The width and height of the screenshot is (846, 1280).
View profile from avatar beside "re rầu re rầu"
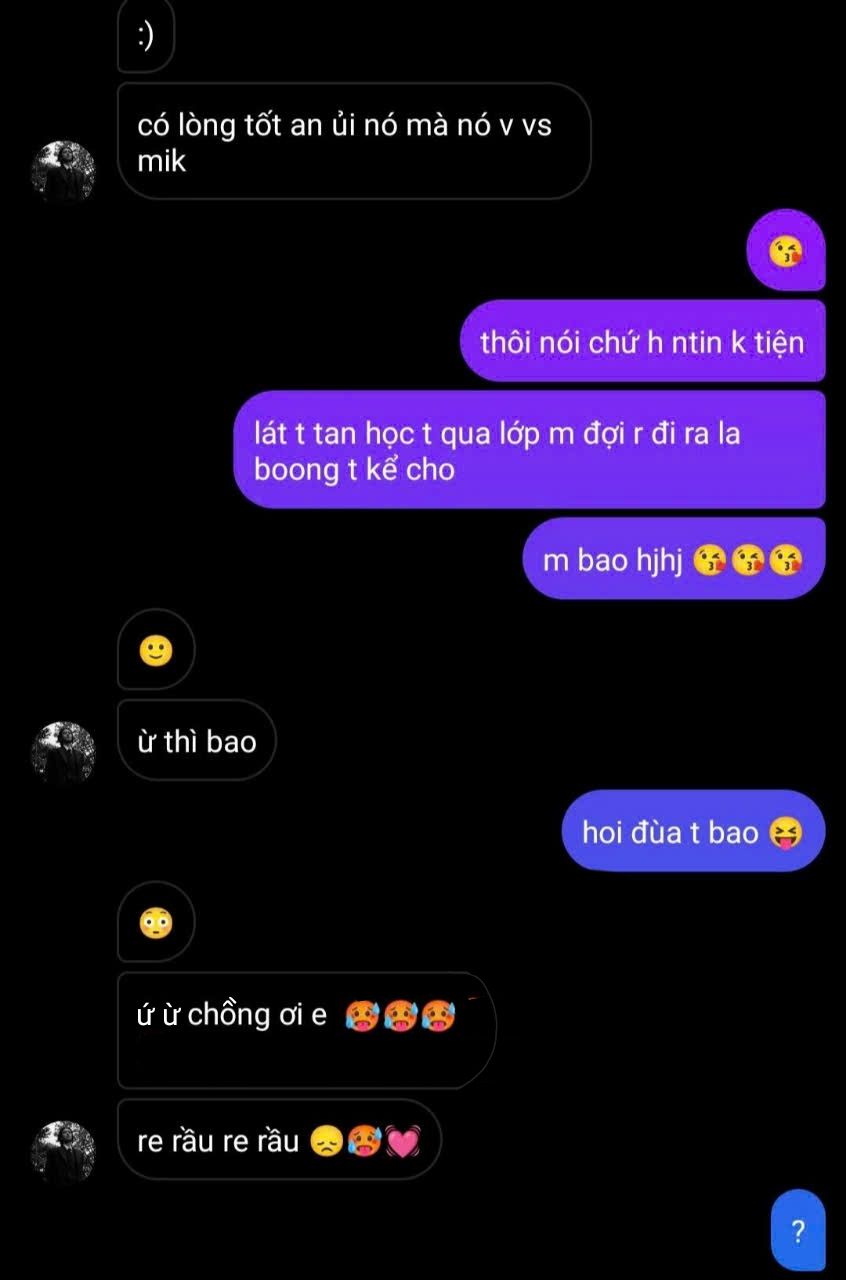point(64,1151)
